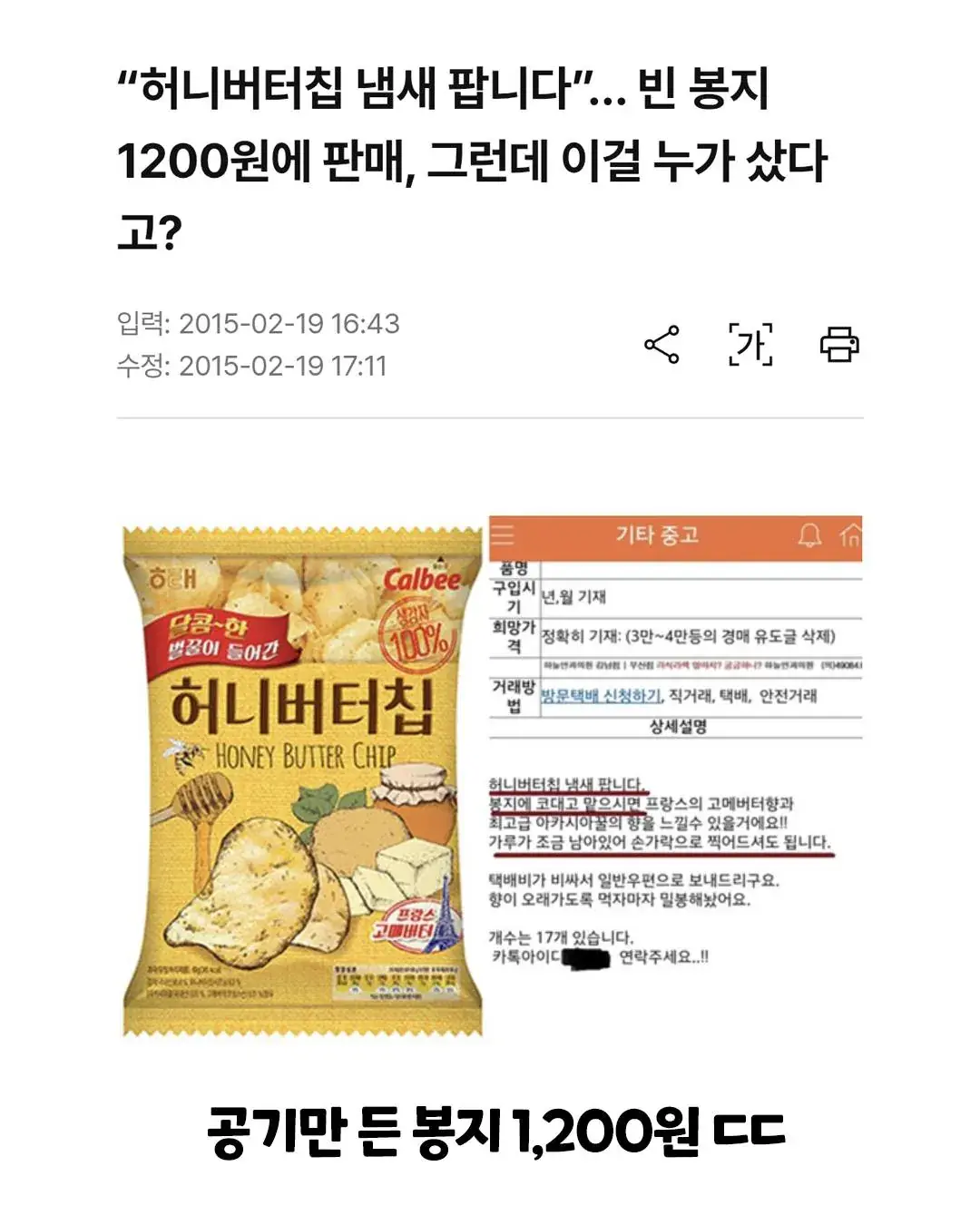Expand the 거래방법 row details
This screenshot has height=1225, width=980.
click(514, 693)
